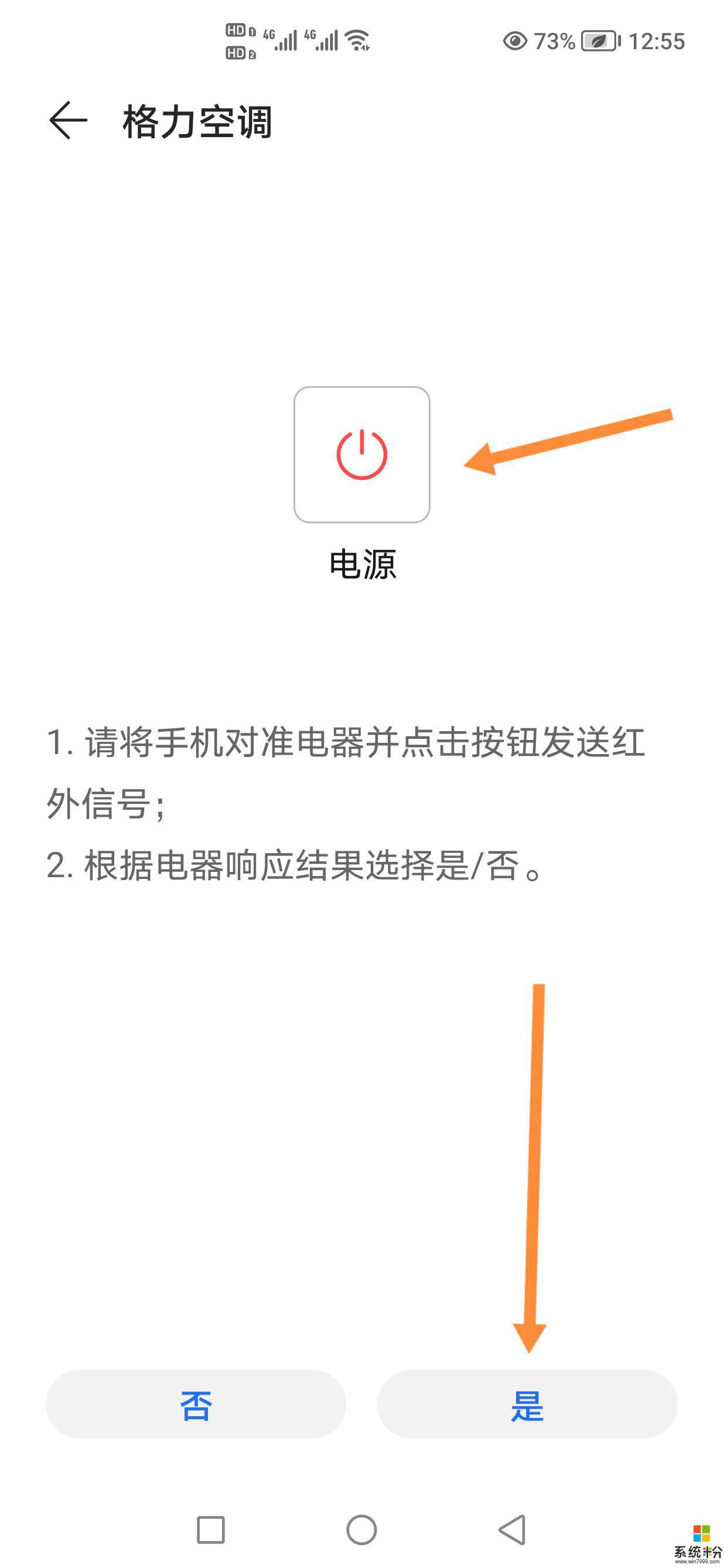Confirm with the 是 button
Viewport: 724px width, 1568px height.
coord(527,1406)
